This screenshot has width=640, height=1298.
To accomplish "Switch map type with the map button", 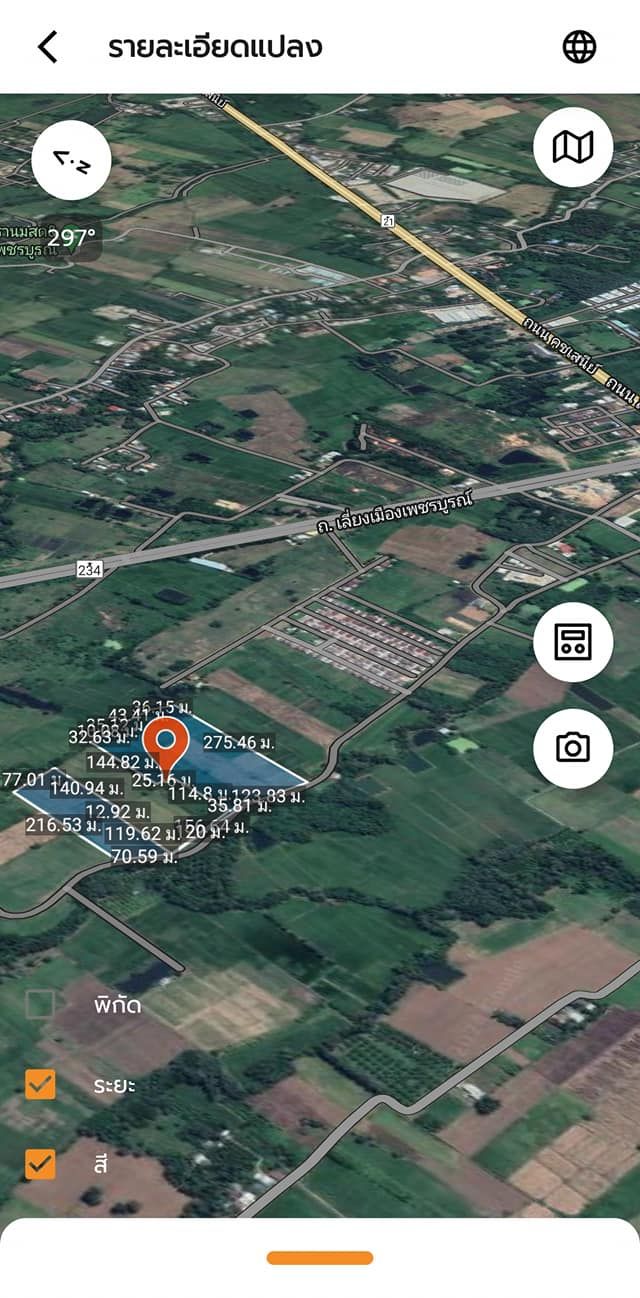I will pyautogui.click(x=573, y=147).
